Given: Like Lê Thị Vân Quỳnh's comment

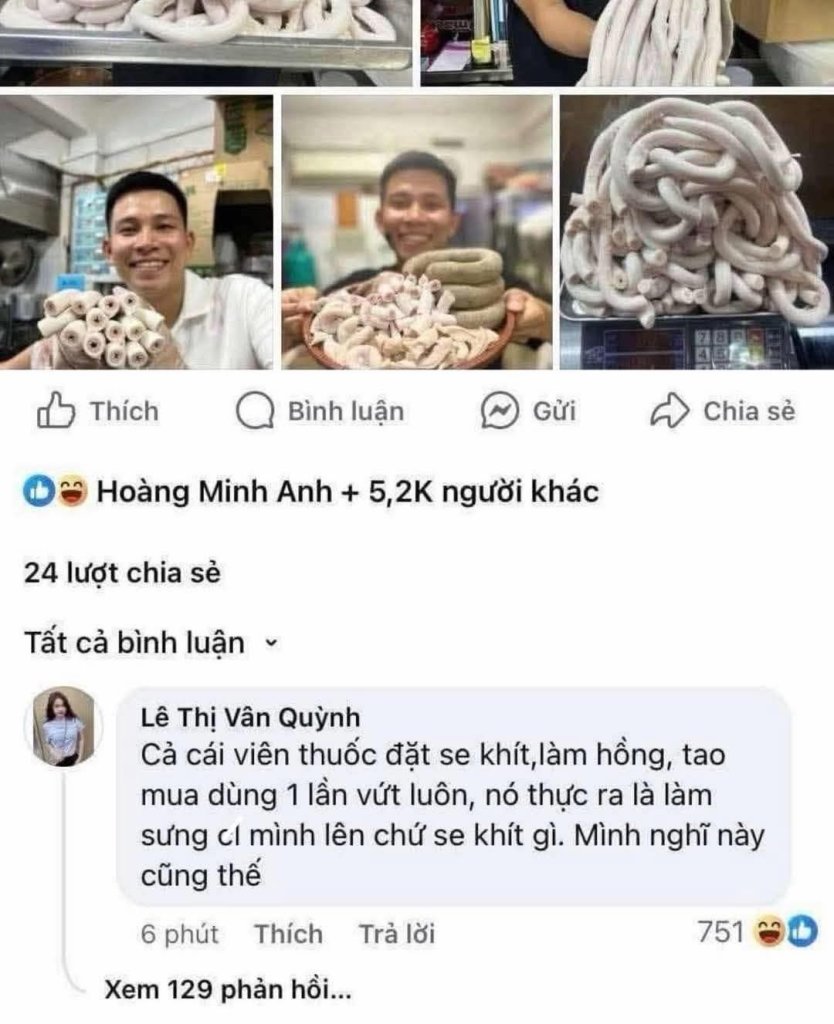Looking at the screenshot, I should click(x=288, y=934).
